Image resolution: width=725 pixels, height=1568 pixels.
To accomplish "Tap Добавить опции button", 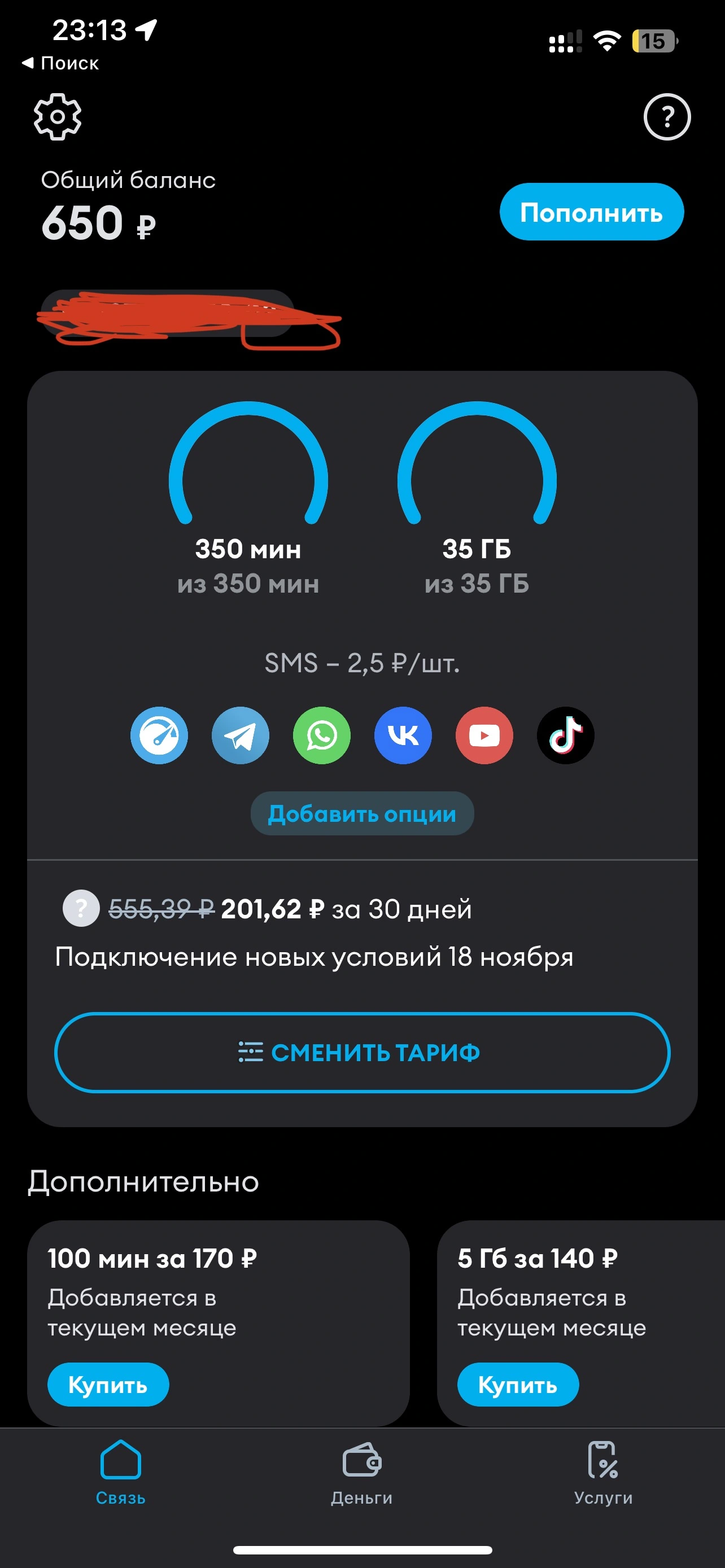I will tap(362, 814).
